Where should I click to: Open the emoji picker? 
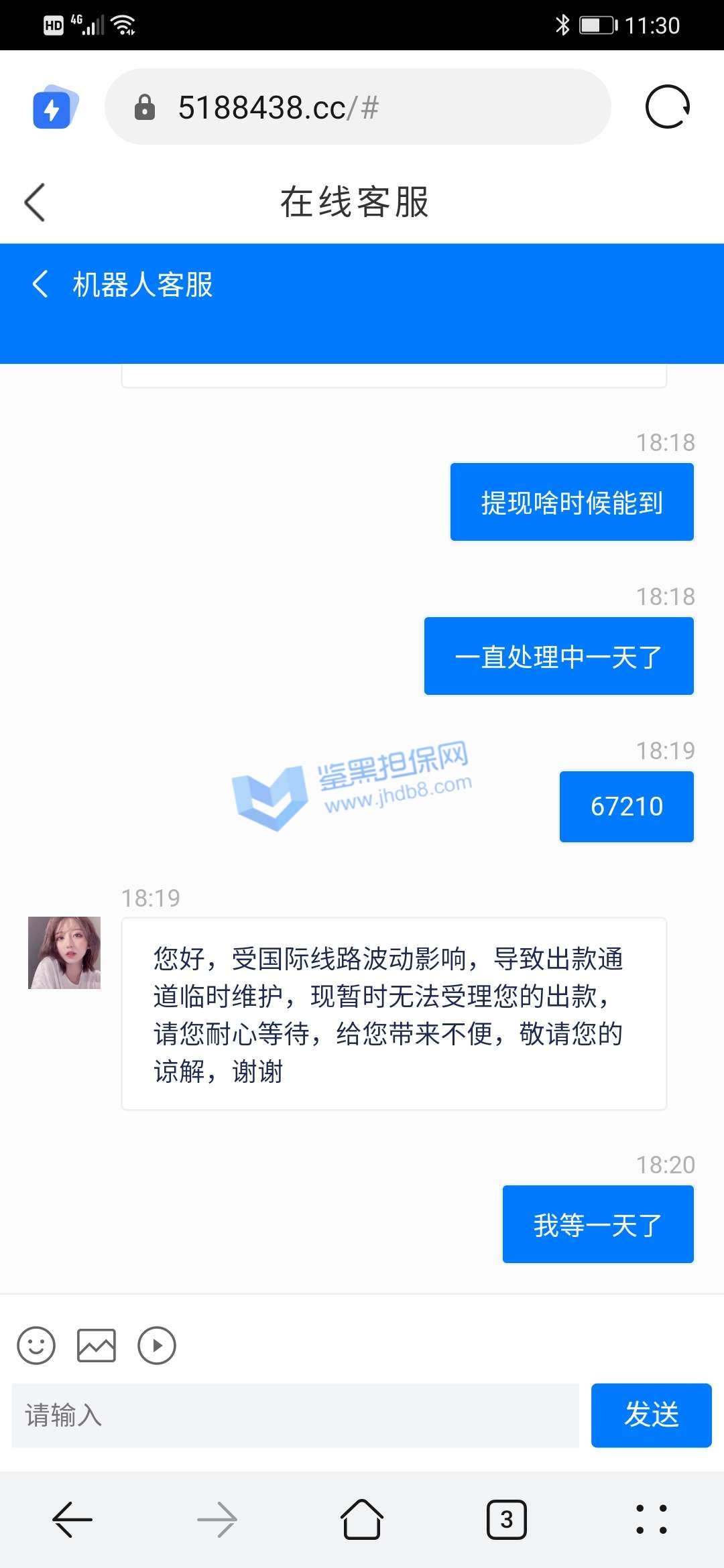point(36,1345)
